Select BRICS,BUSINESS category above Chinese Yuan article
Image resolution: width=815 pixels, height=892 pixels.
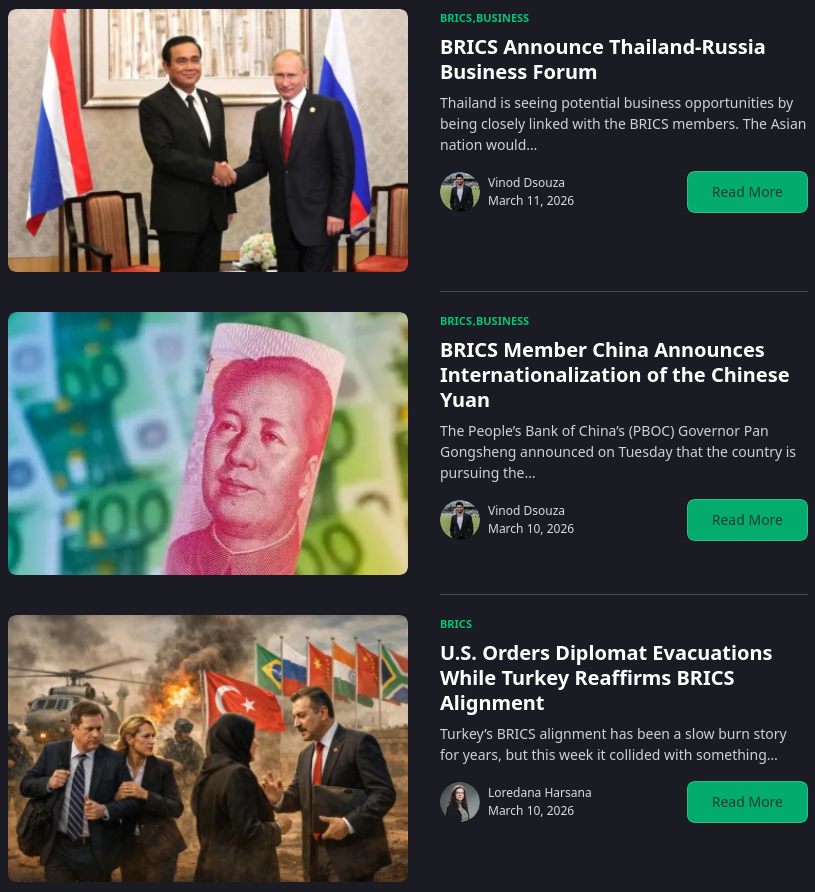pyautogui.click(x=484, y=321)
